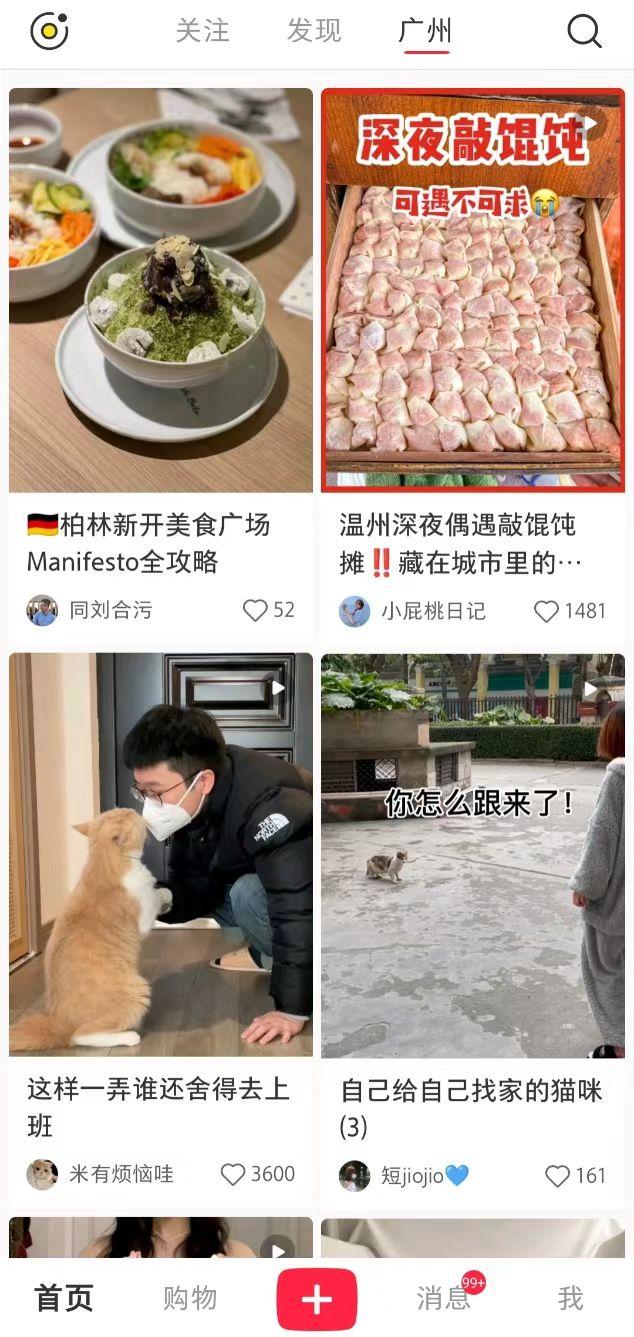The width and height of the screenshot is (634, 1337).
Task: Go to the 首页 tab
Action: click(x=64, y=1298)
